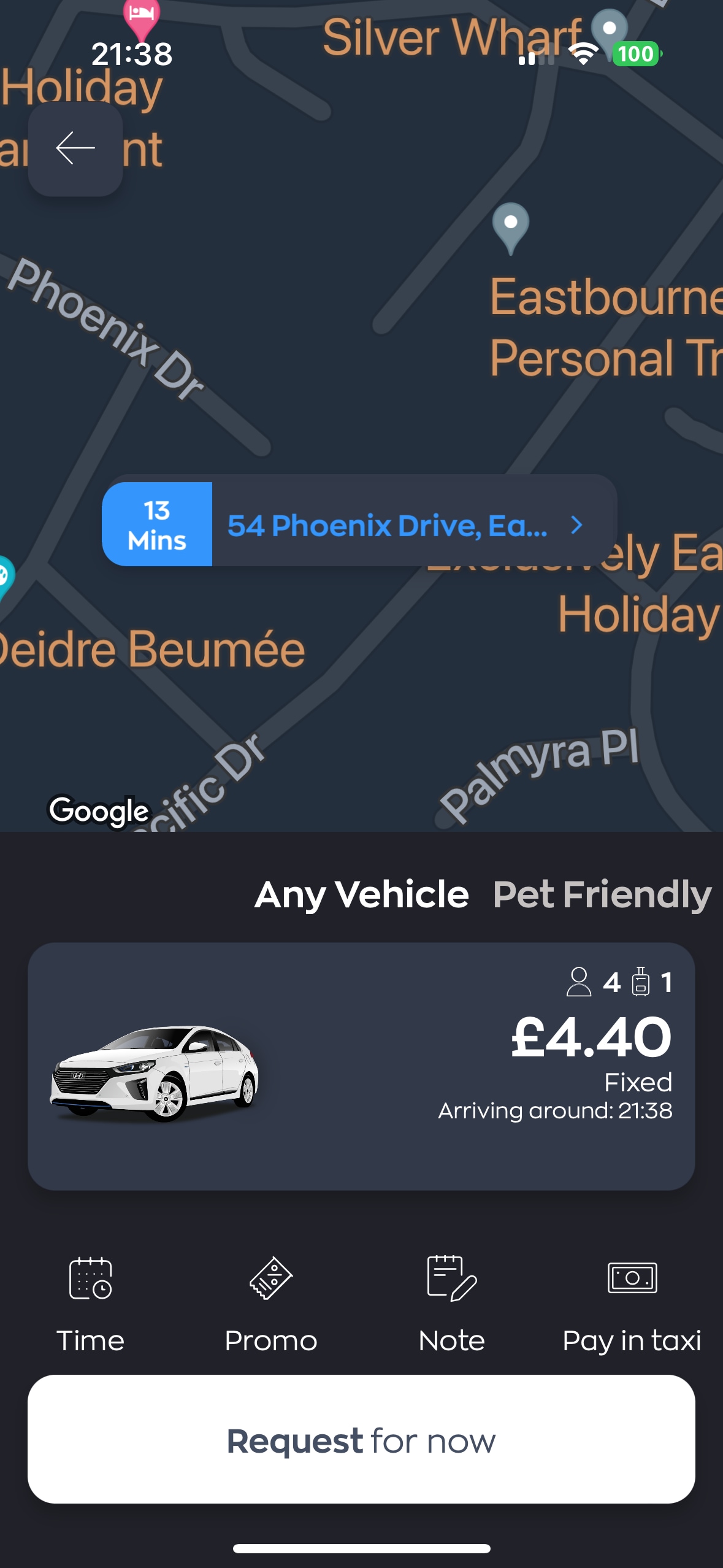Add a Promo code
Viewport: 723px width, 1568px height.
point(271,1302)
